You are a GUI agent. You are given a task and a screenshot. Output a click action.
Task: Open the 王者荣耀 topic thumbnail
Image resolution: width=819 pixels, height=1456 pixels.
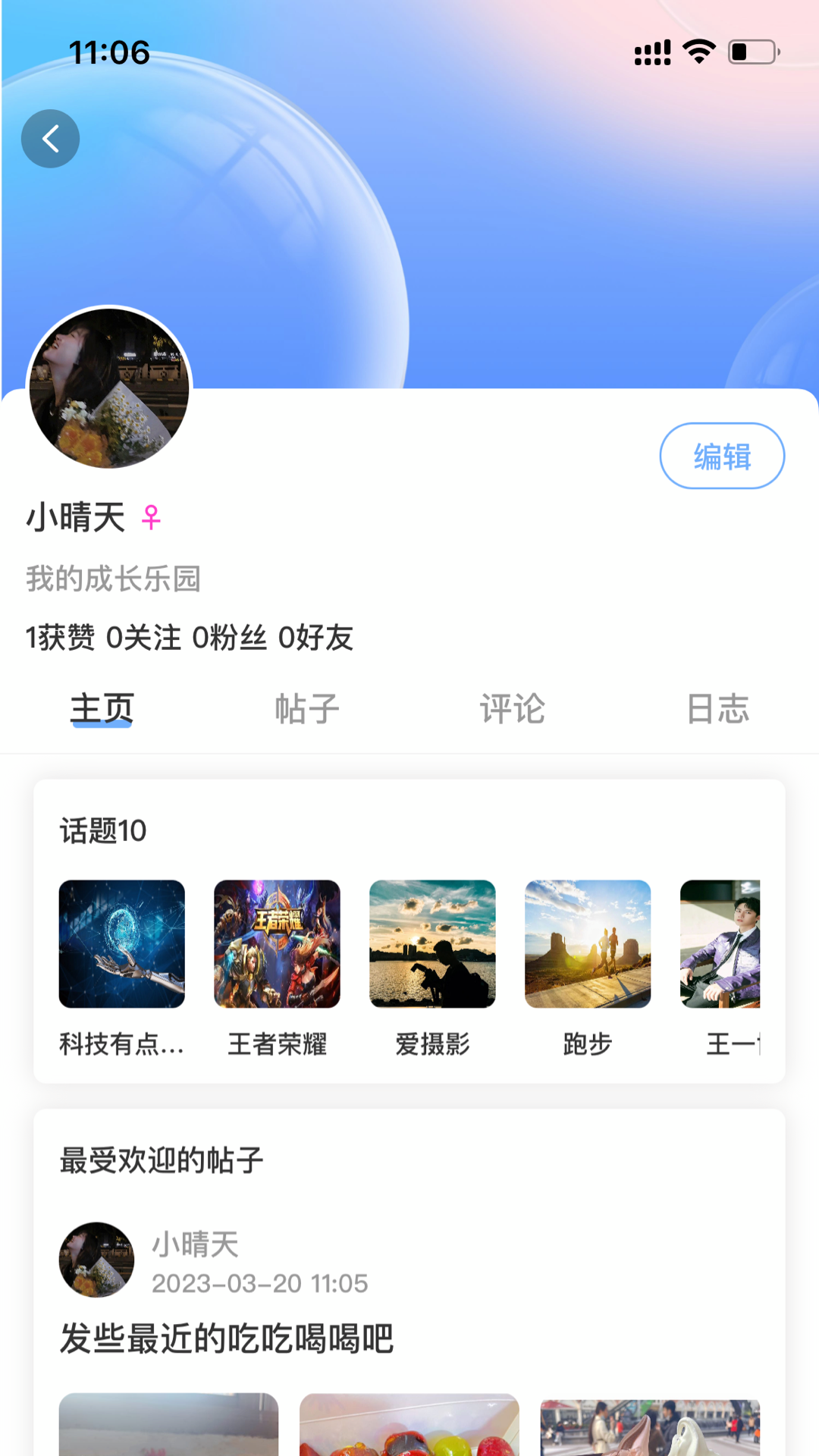277,945
